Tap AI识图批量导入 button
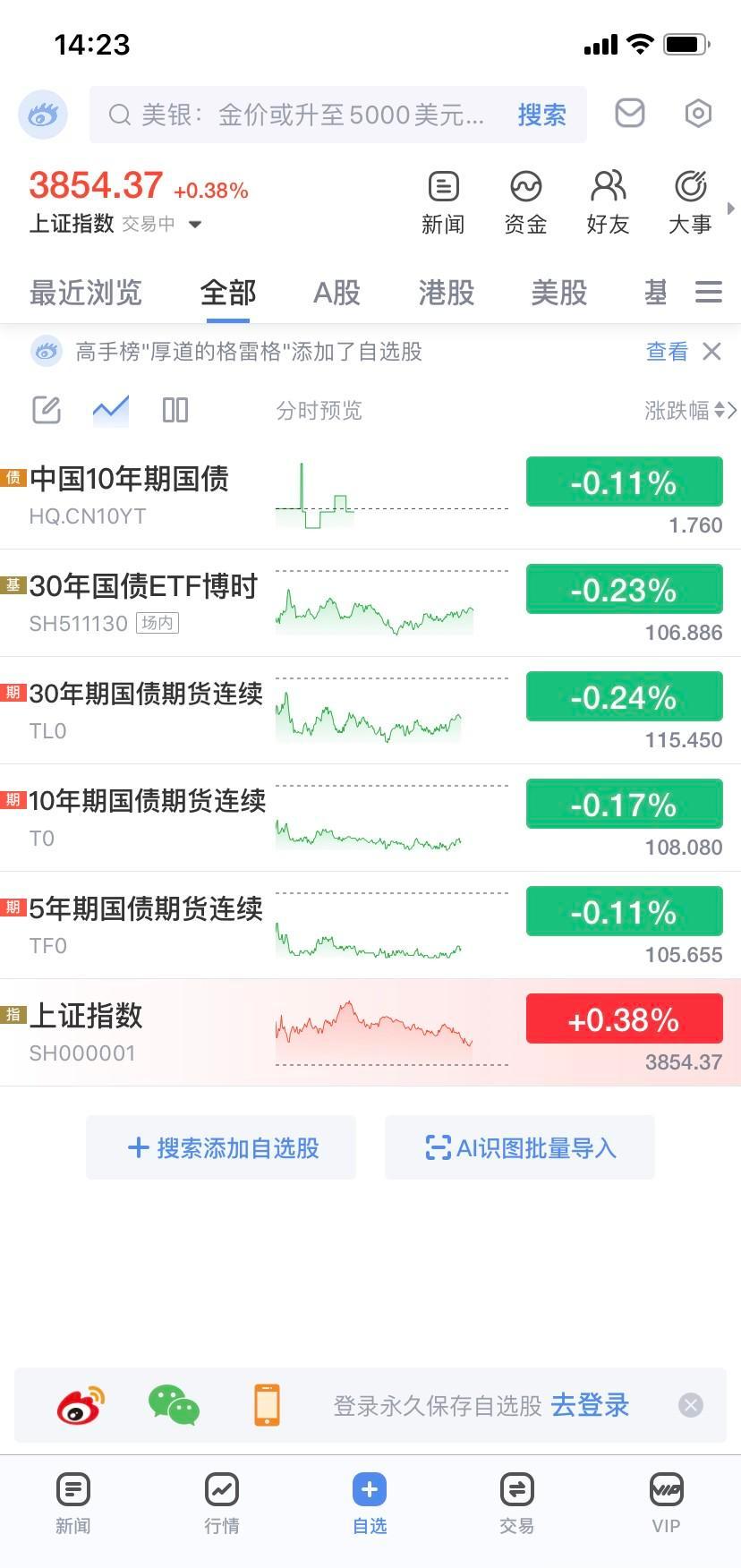The width and height of the screenshot is (741, 1568). (520, 1147)
